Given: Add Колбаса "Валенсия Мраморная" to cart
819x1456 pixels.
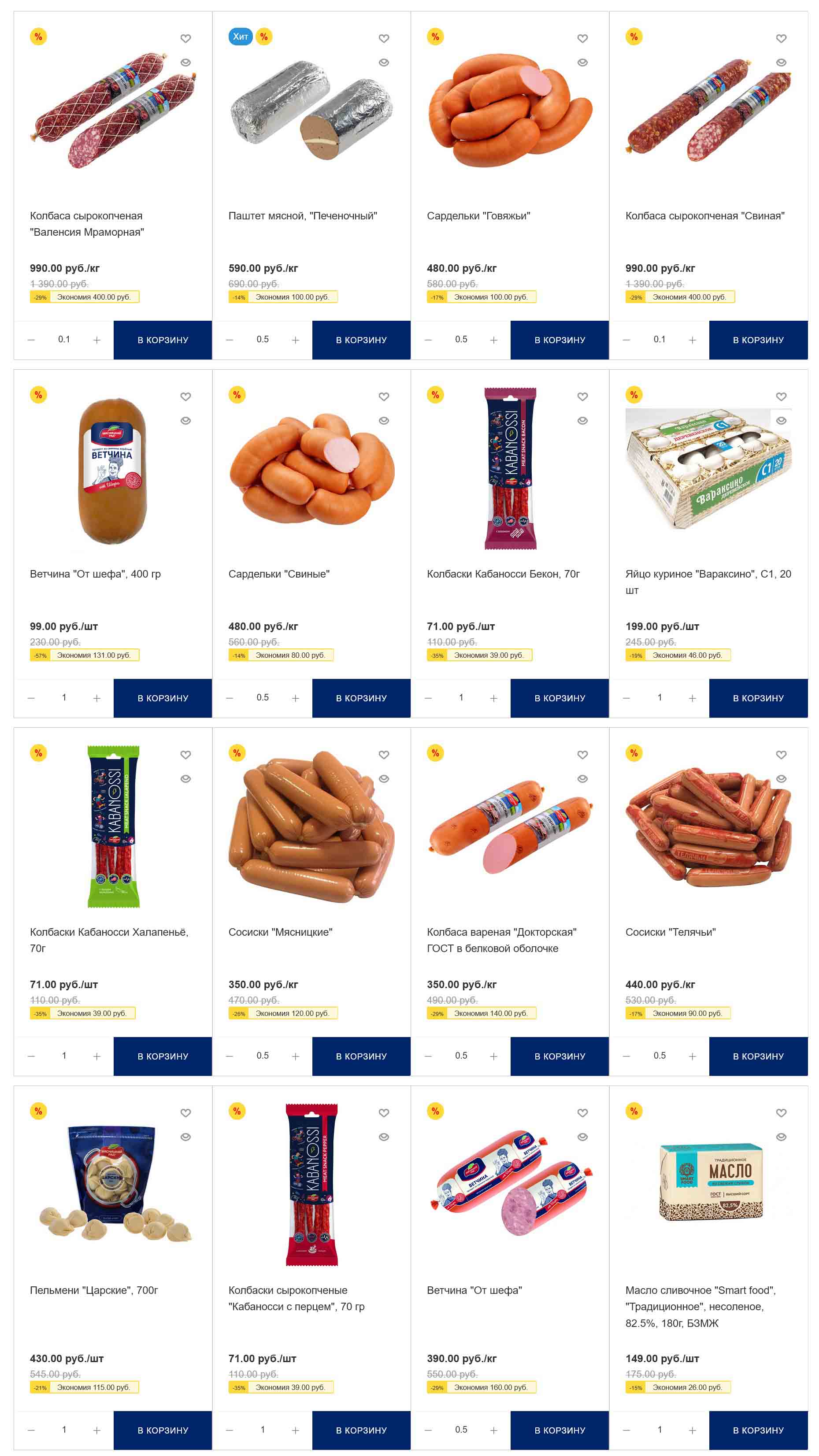Looking at the screenshot, I should point(162,340).
